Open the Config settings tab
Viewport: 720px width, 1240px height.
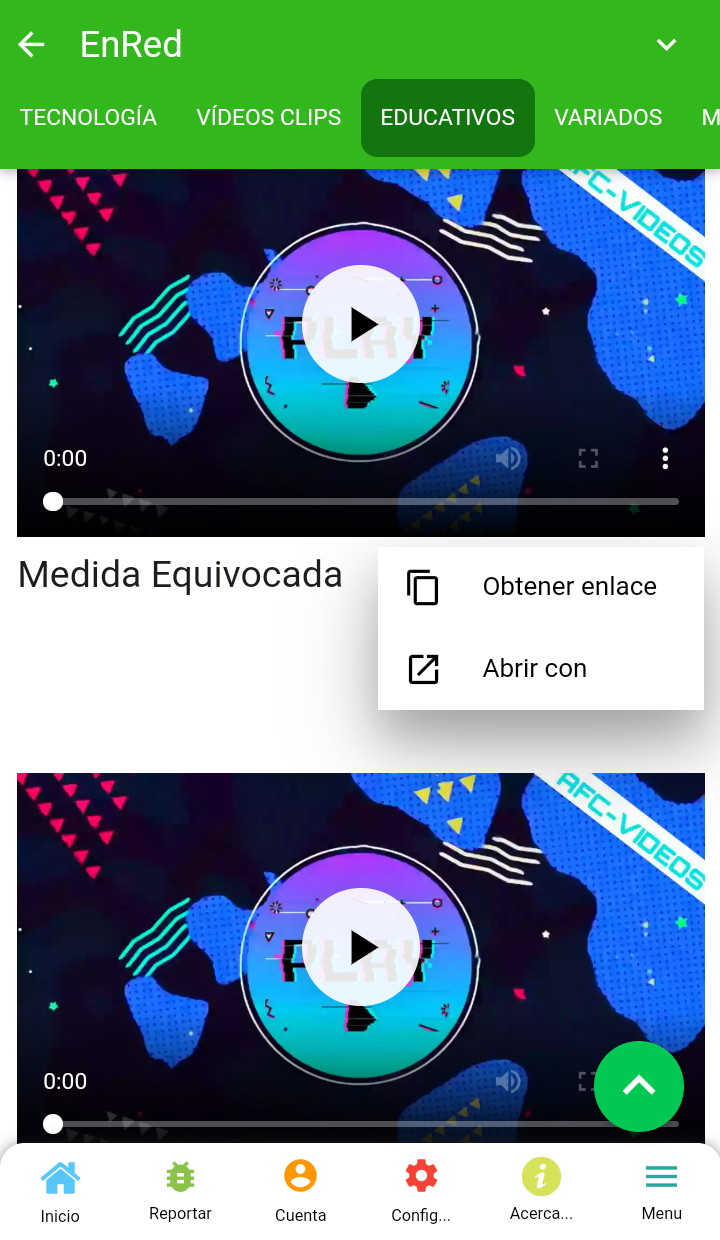(421, 1192)
